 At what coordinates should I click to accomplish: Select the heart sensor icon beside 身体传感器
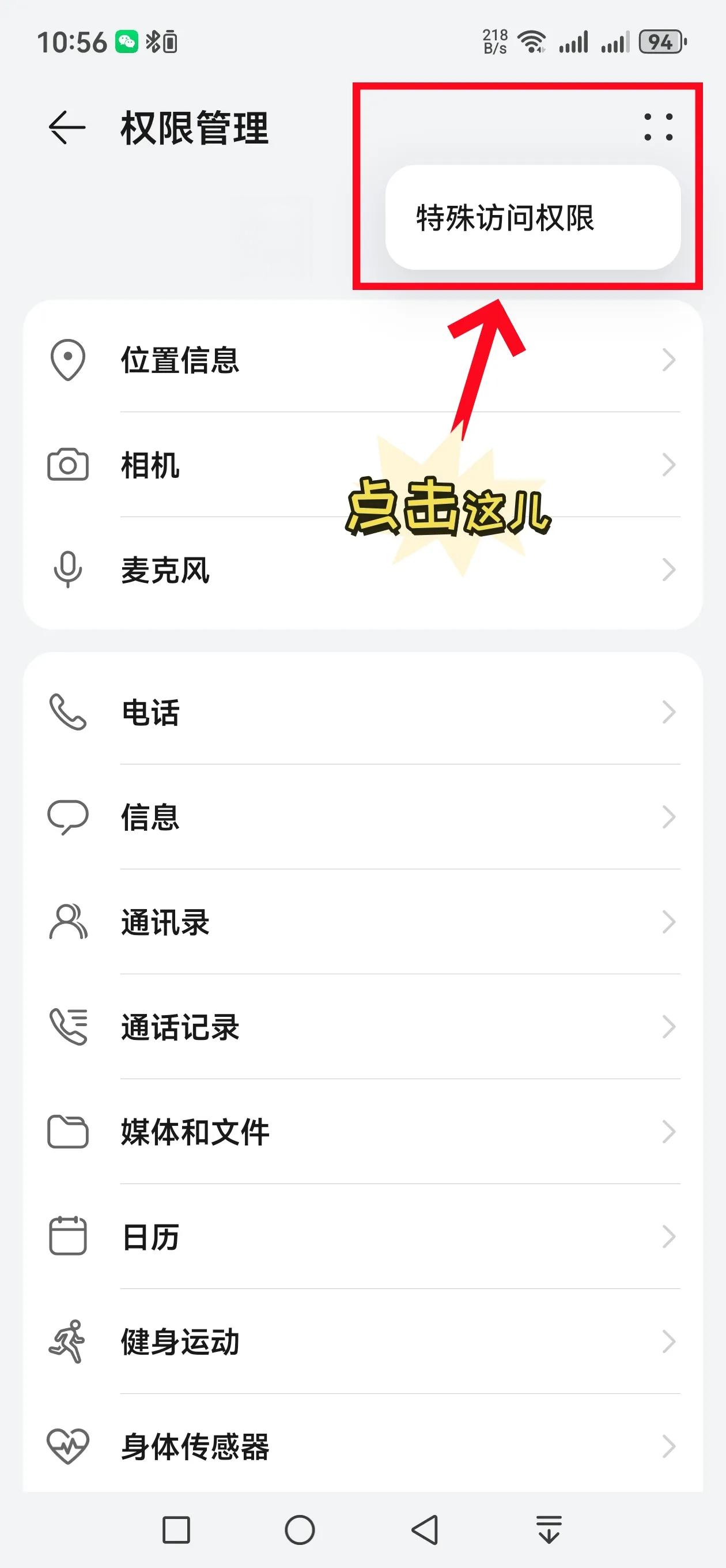click(67, 1446)
